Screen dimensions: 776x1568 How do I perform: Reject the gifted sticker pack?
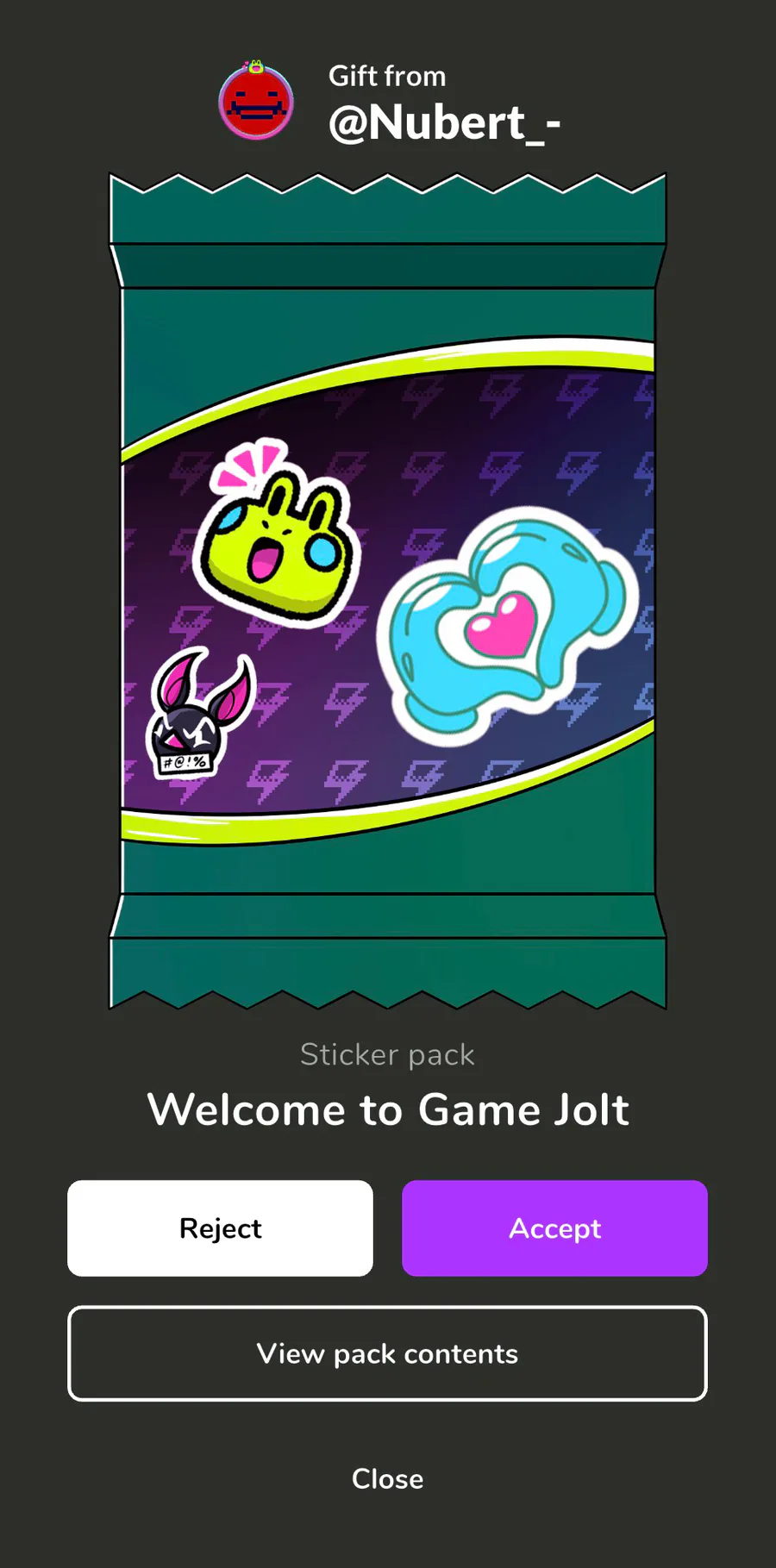220,1228
